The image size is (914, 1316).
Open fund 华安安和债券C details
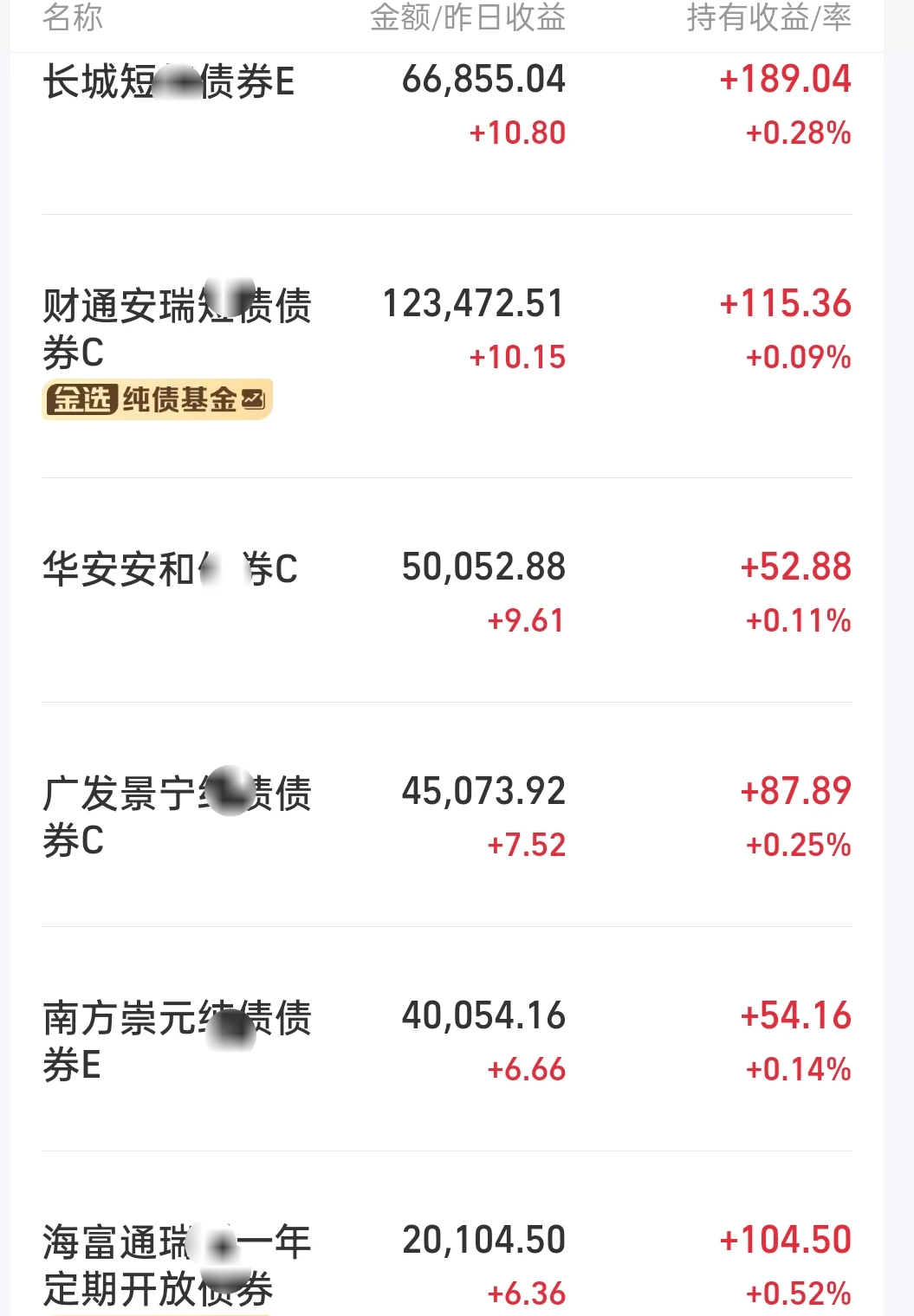(169, 569)
